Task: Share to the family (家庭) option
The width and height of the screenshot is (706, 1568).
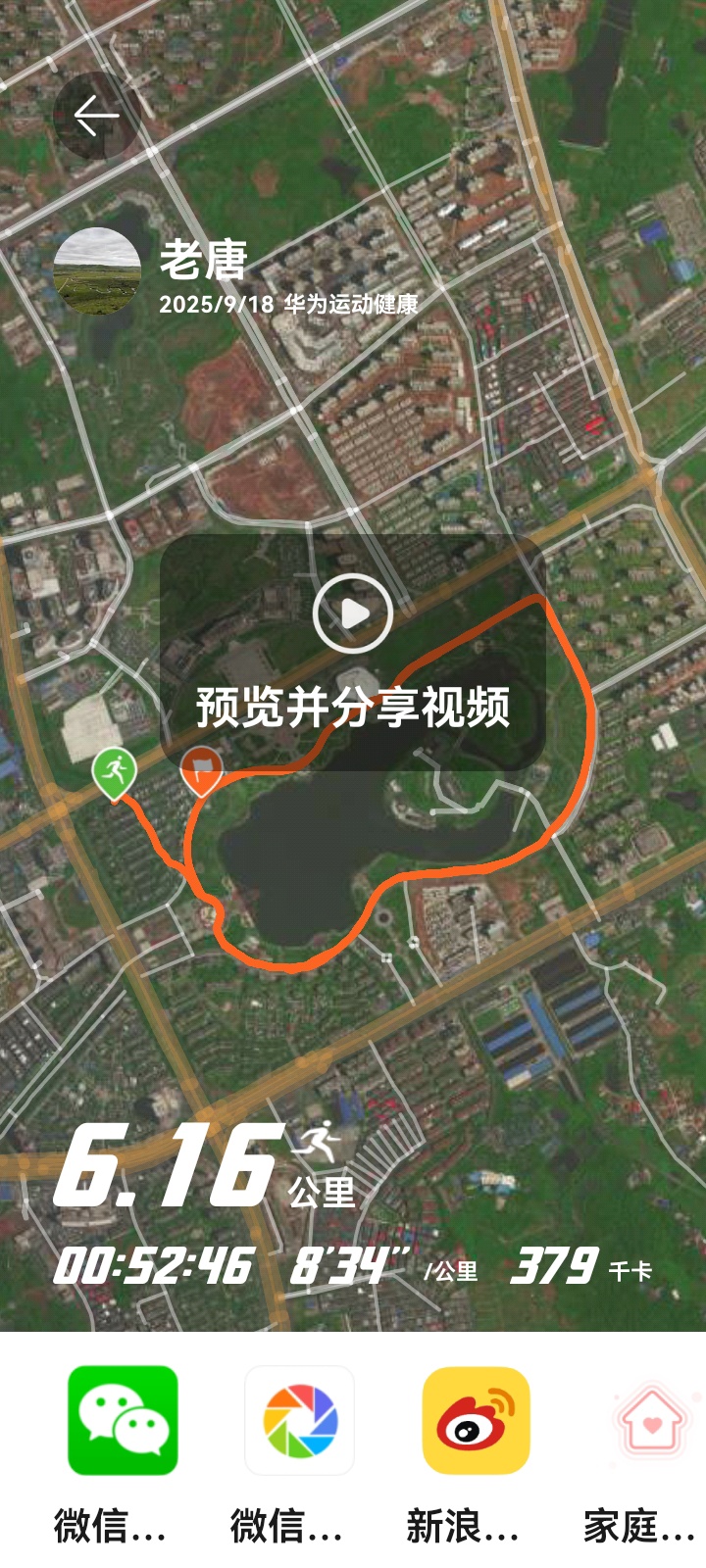Action: point(652,1420)
